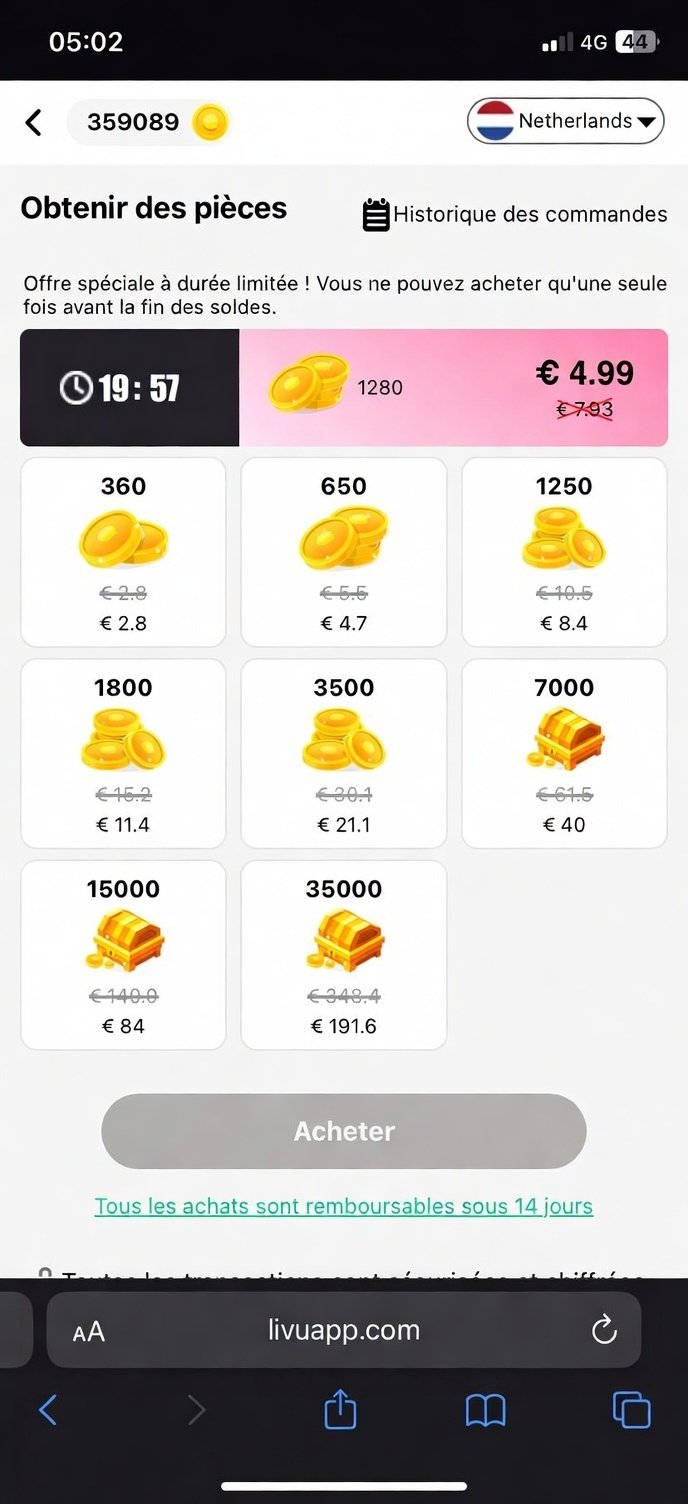The height and width of the screenshot is (1504, 688).
Task: Choose the 650 coins pack
Action: click(x=344, y=552)
